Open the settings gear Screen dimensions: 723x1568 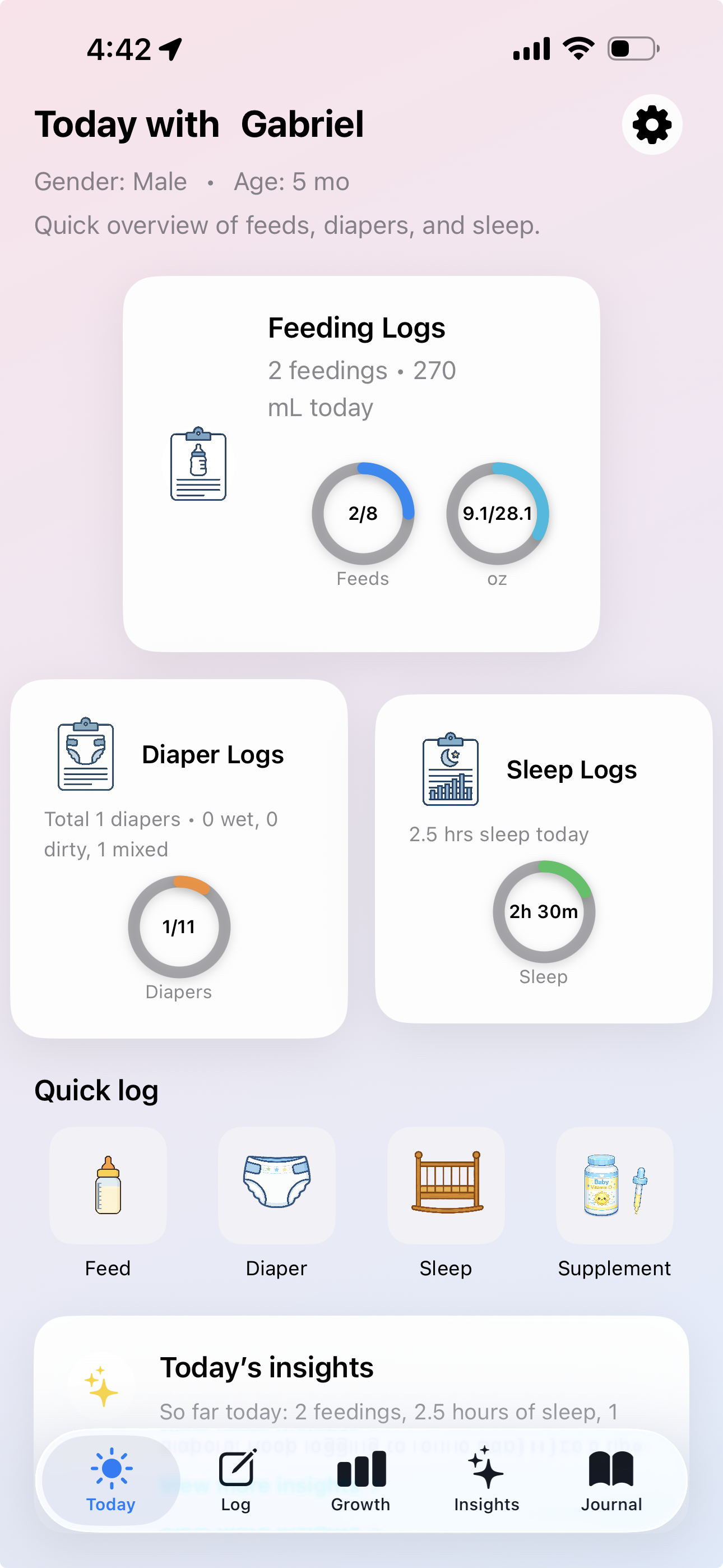pyautogui.click(x=652, y=125)
